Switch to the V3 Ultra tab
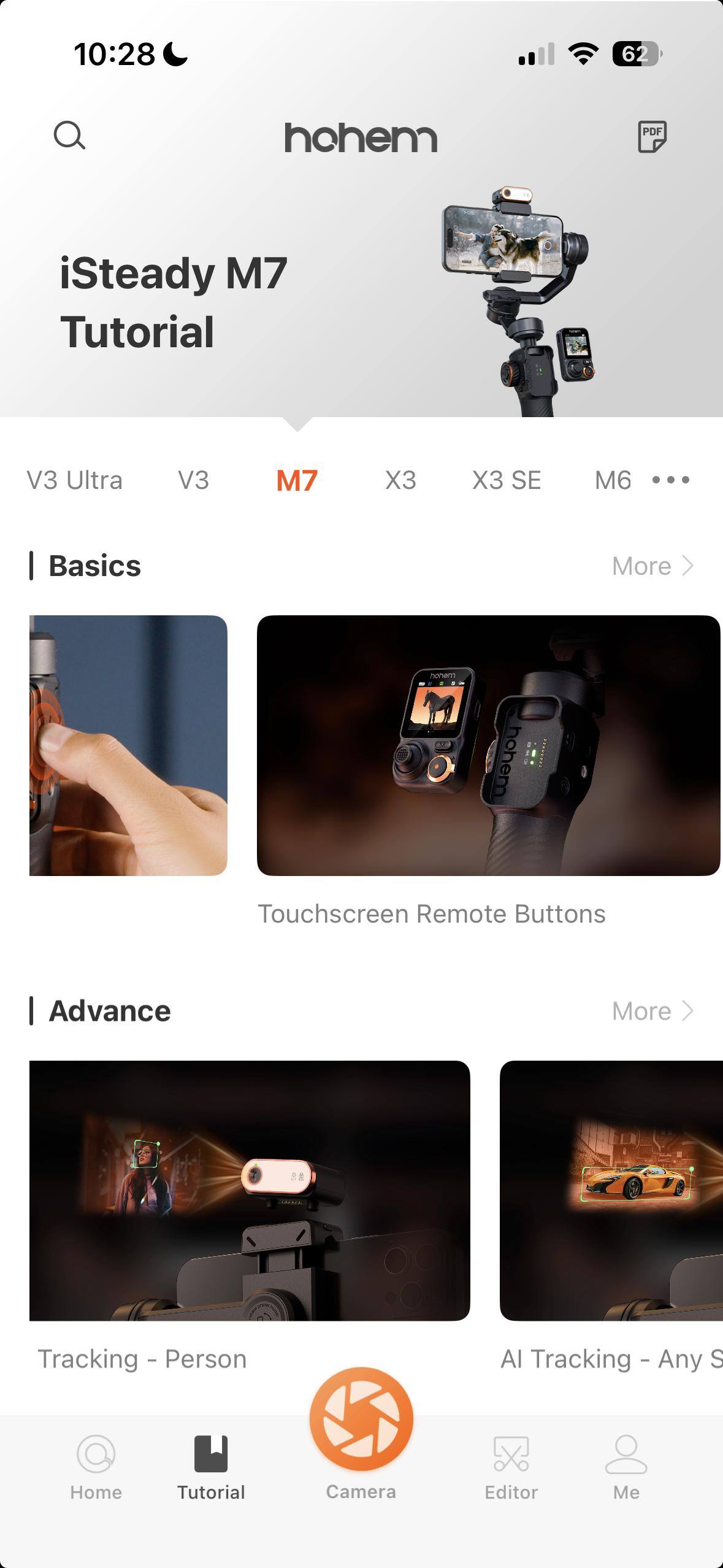723x1568 pixels. (74, 480)
